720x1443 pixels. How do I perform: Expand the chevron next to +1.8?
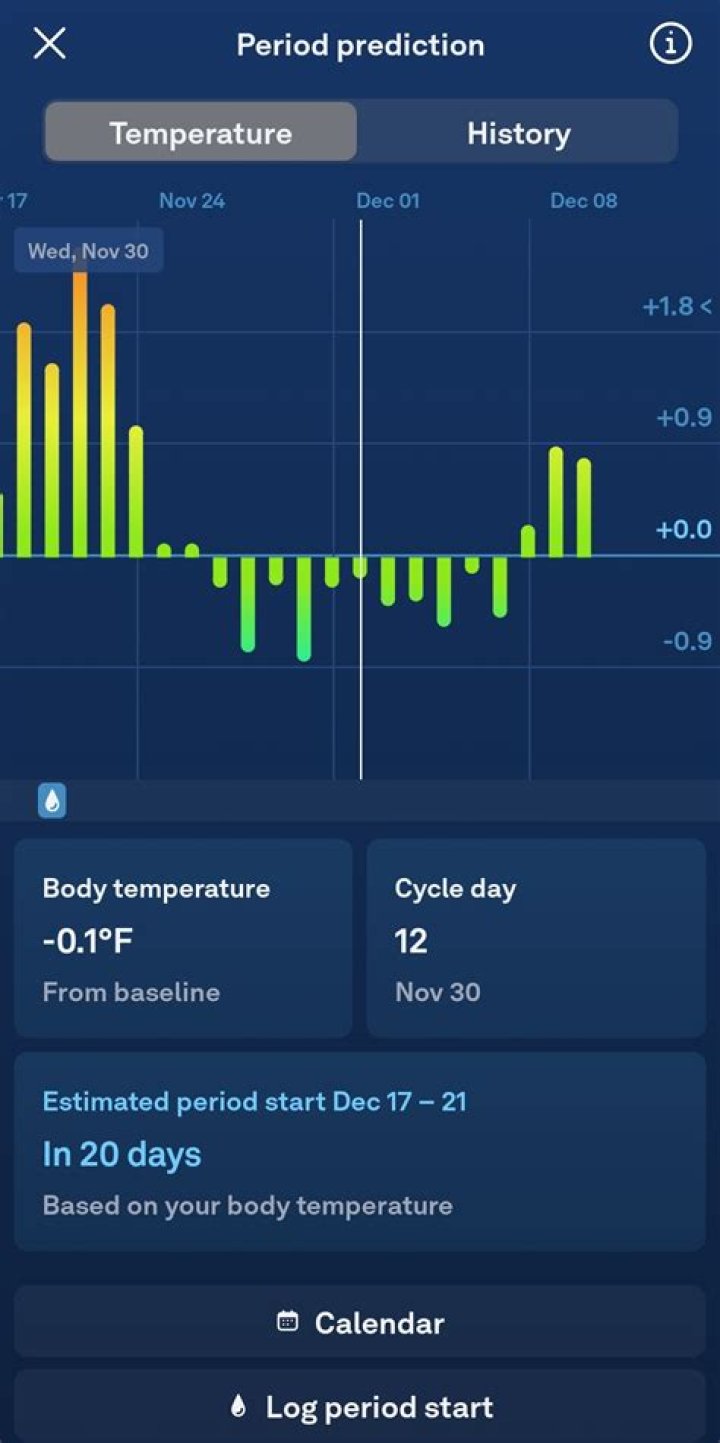[707, 307]
